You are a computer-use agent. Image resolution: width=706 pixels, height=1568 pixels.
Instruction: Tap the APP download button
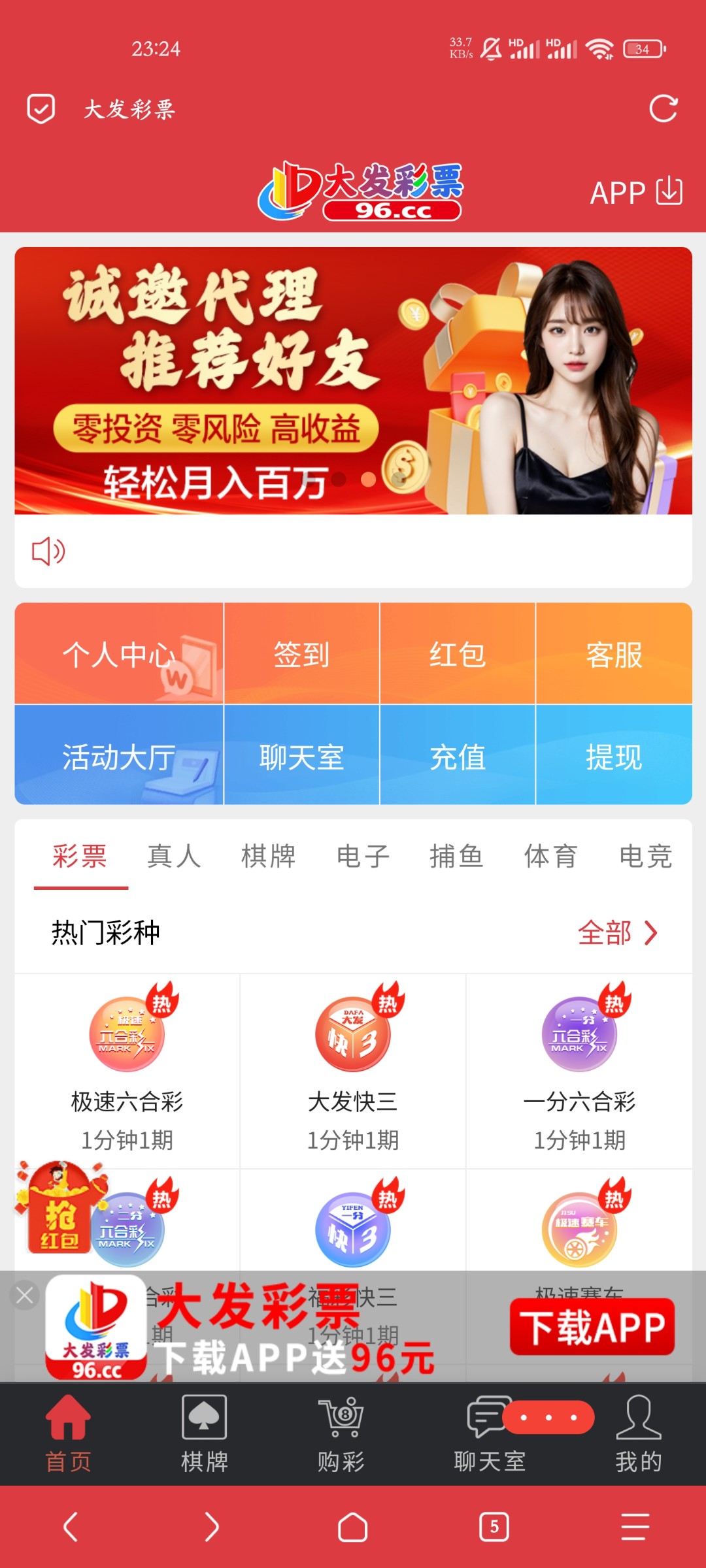635,192
